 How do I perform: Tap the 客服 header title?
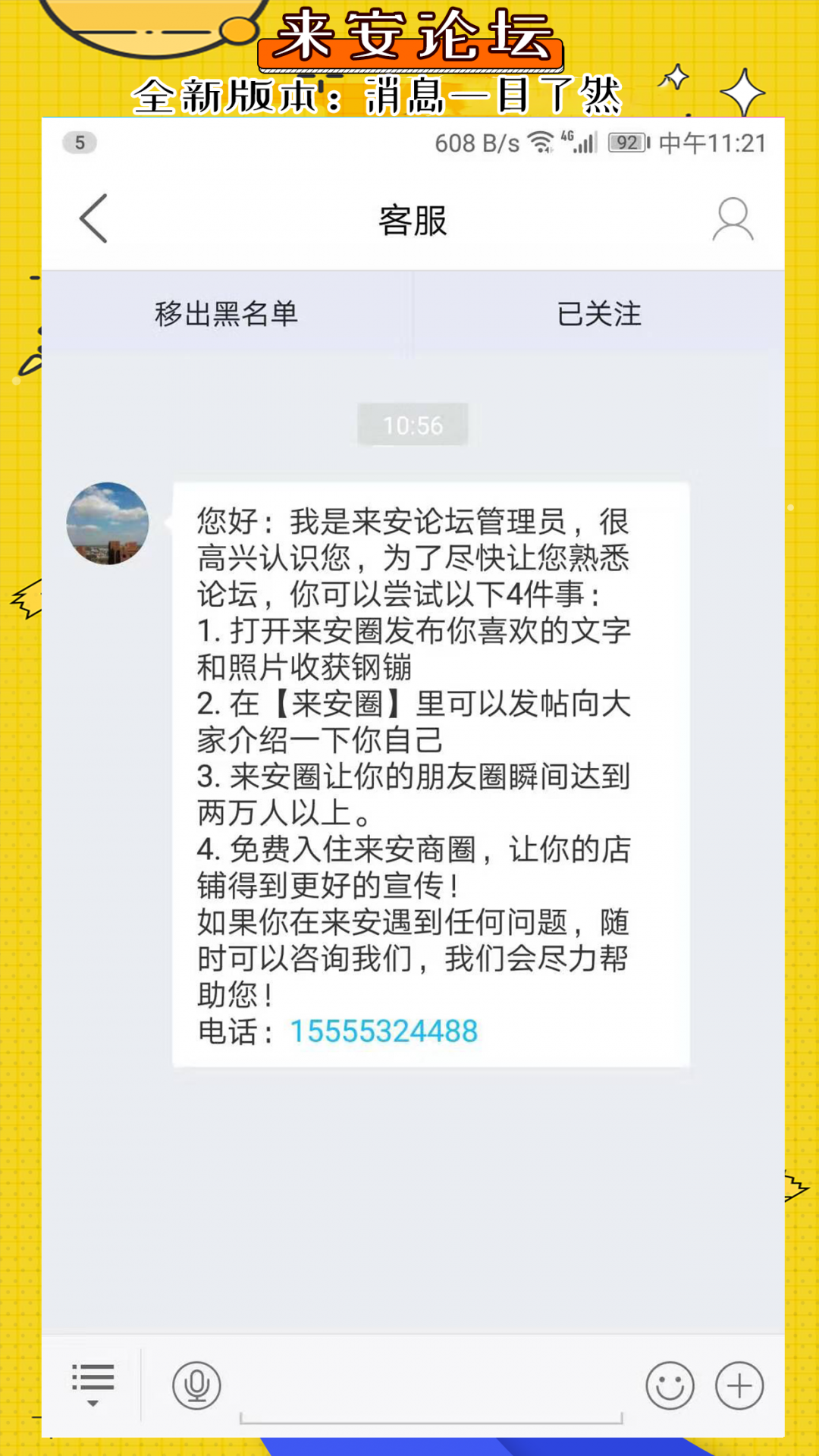[413, 219]
